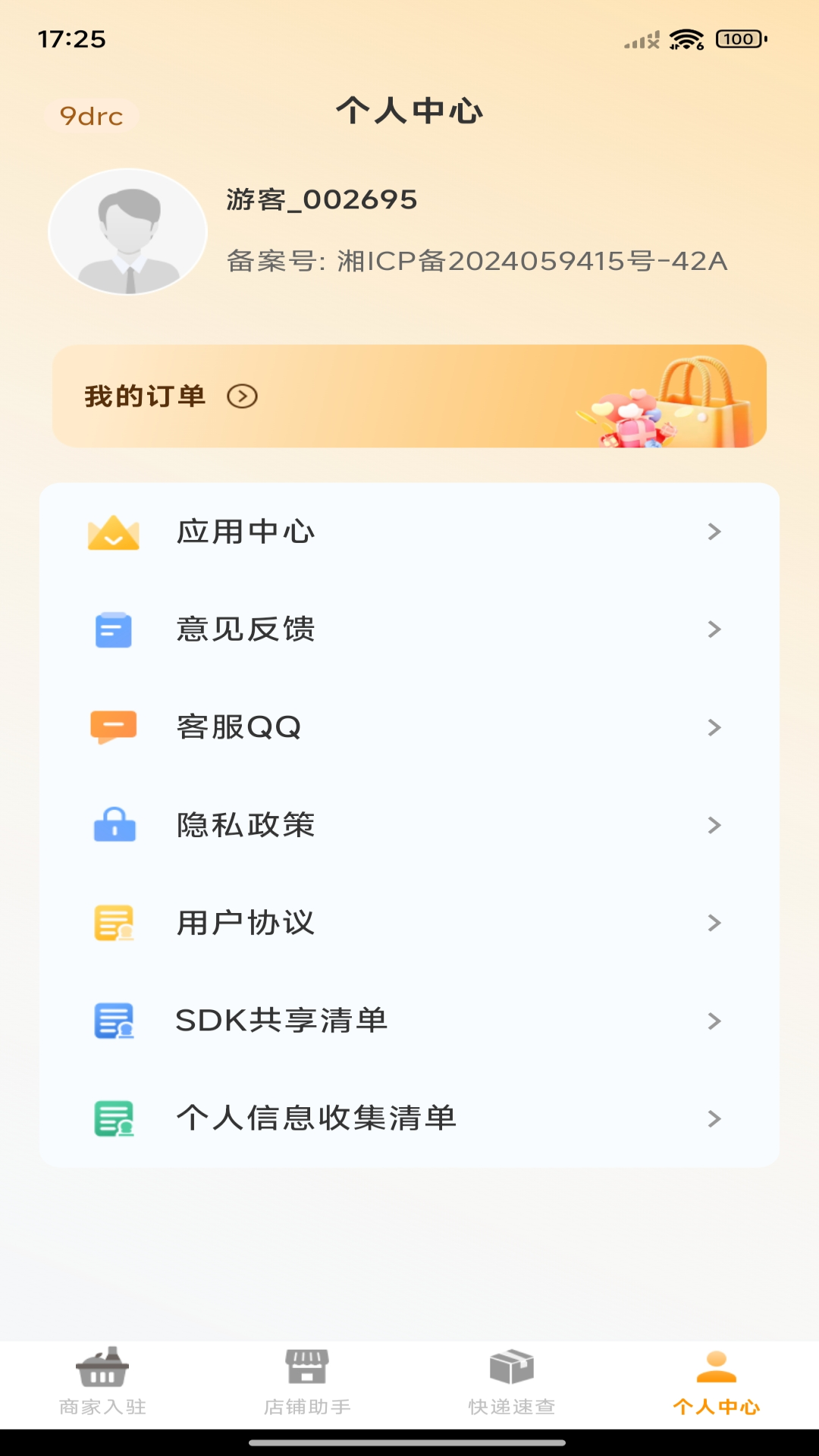Click the 意见反馈 clipboard icon

pos(115,630)
